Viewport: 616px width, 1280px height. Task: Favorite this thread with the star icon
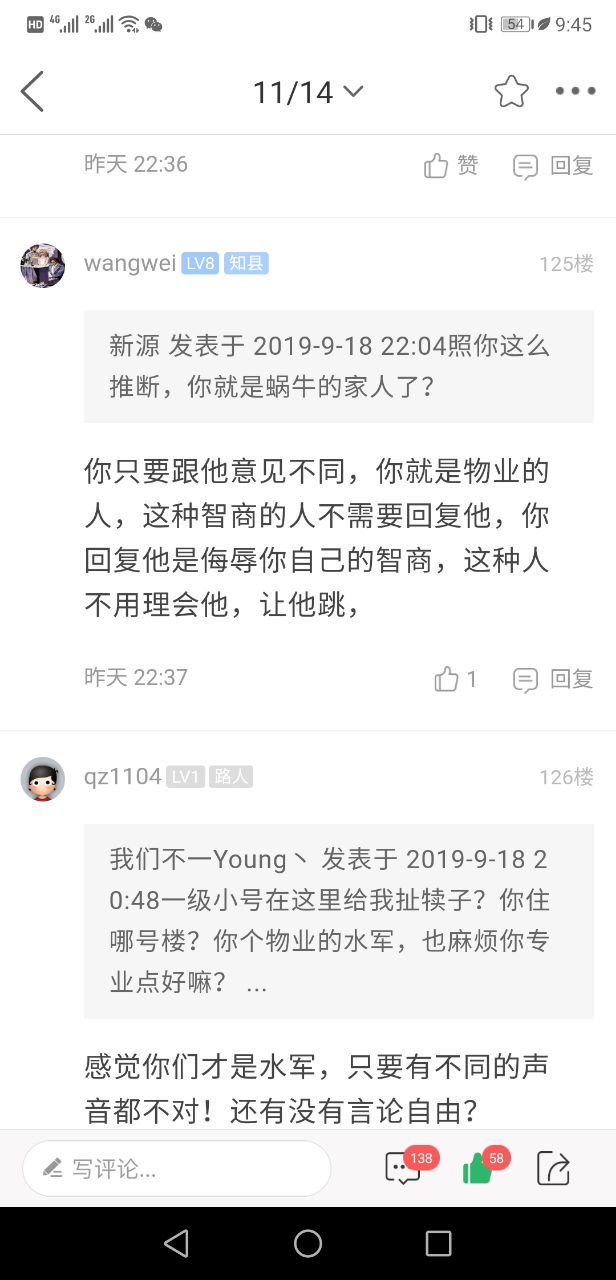click(x=511, y=92)
